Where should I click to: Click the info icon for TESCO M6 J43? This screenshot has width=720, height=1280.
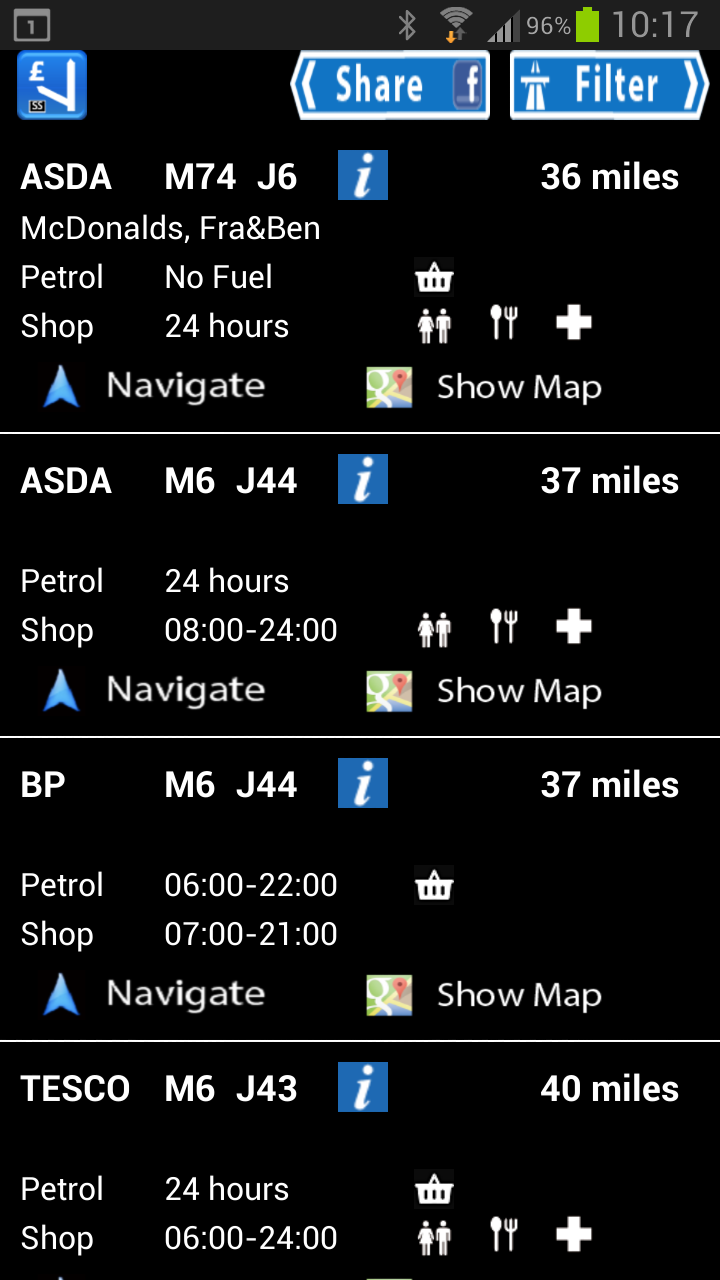[x=362, y=1087]
